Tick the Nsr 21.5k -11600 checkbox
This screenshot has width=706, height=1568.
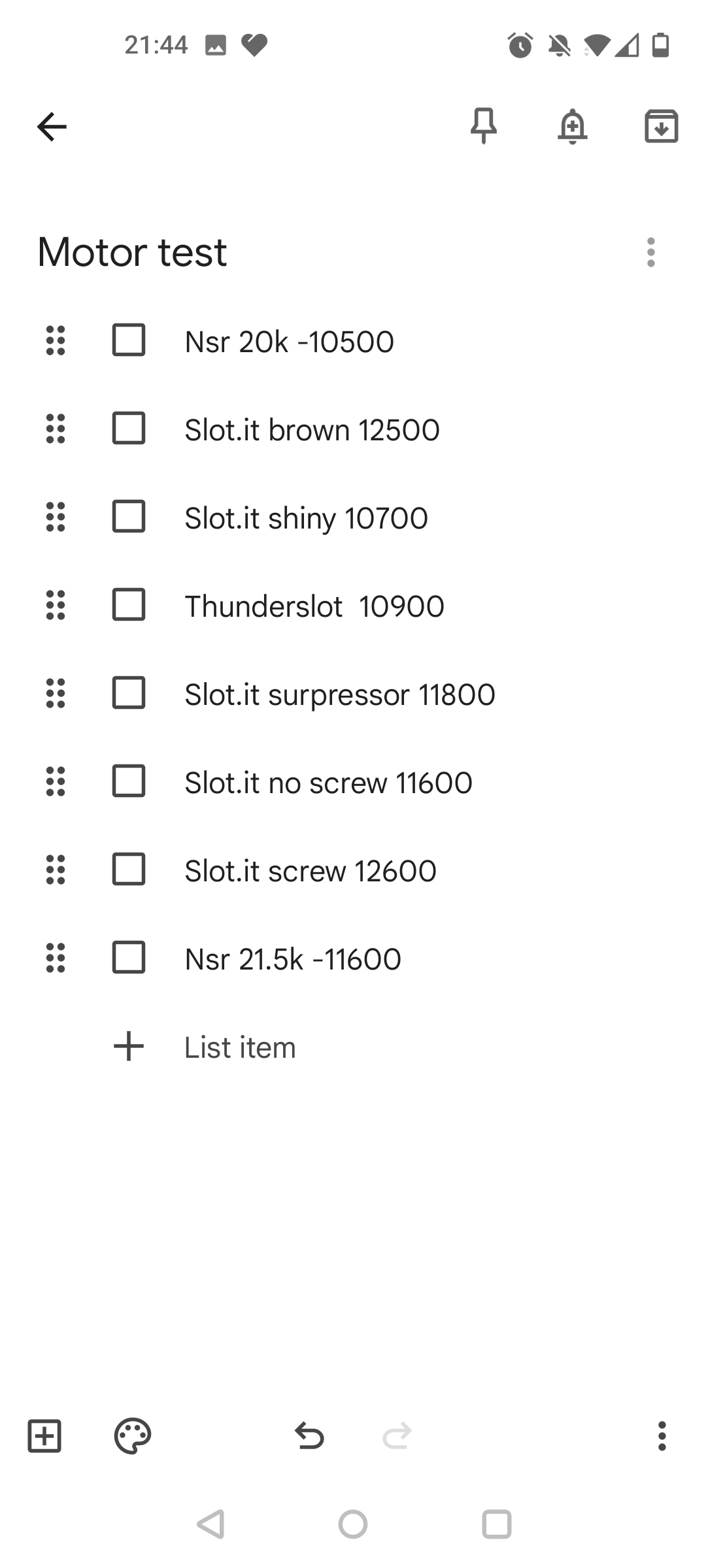point(129,958)
